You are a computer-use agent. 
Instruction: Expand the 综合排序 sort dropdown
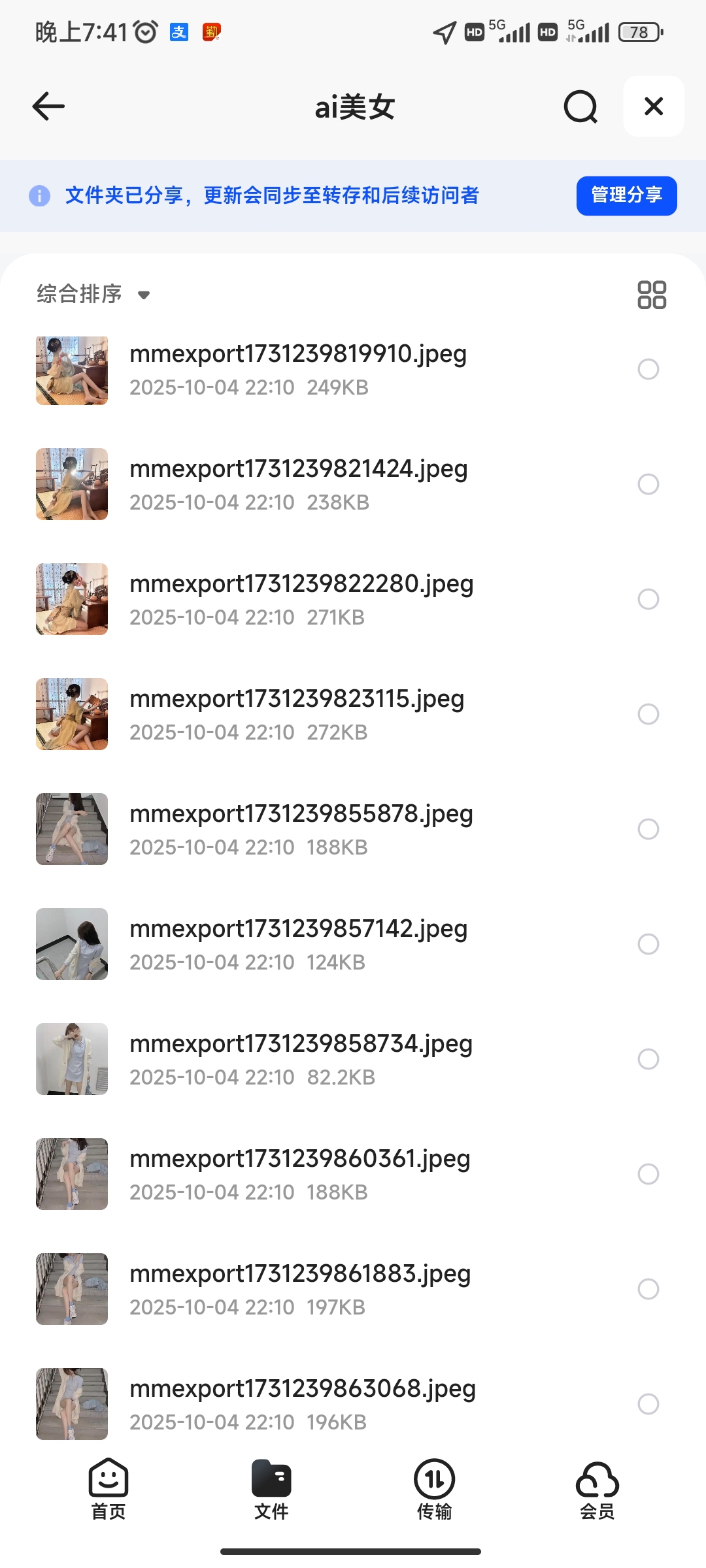(x=93, y=295)
